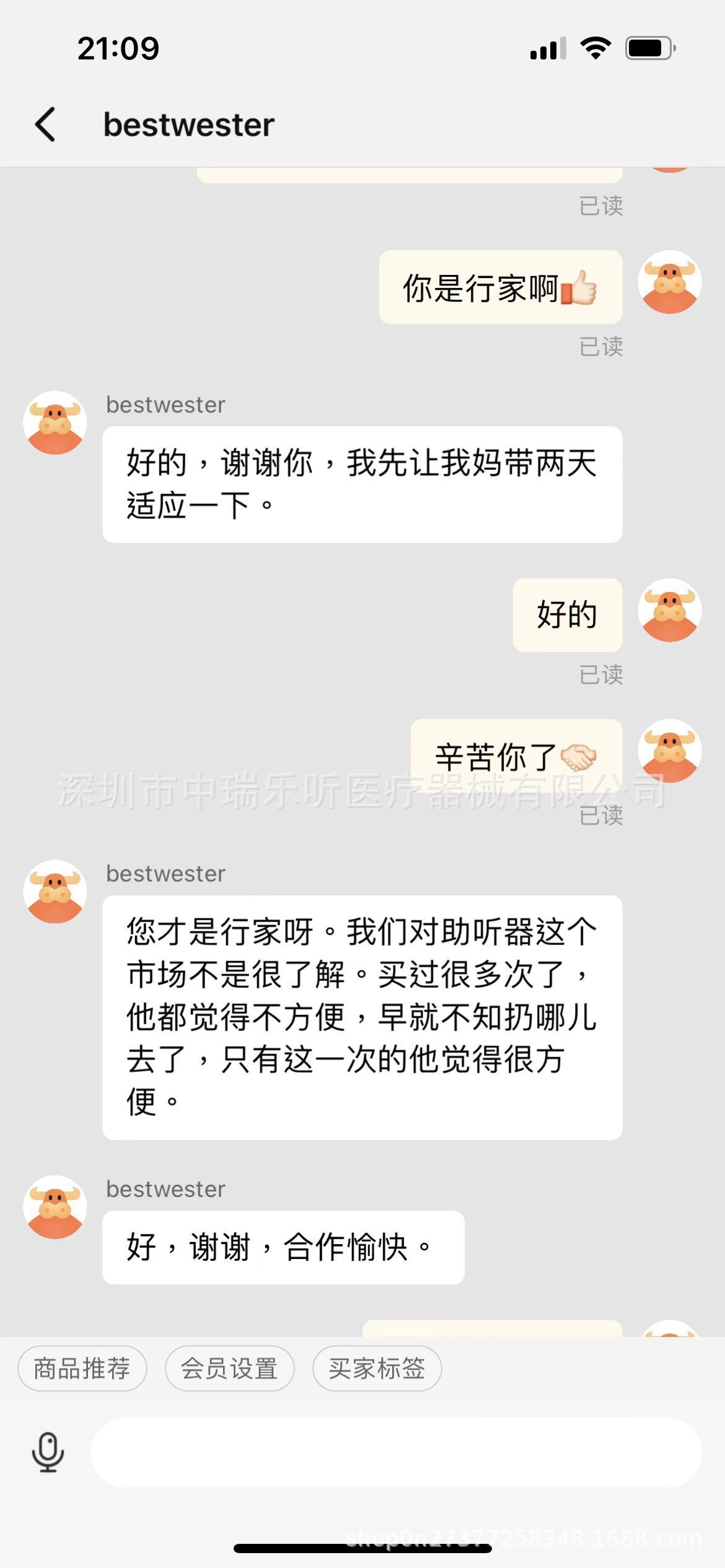725x1568 pixels.
Task: Open the 商品推荐 chip
Action: (x=82, y=1368)
